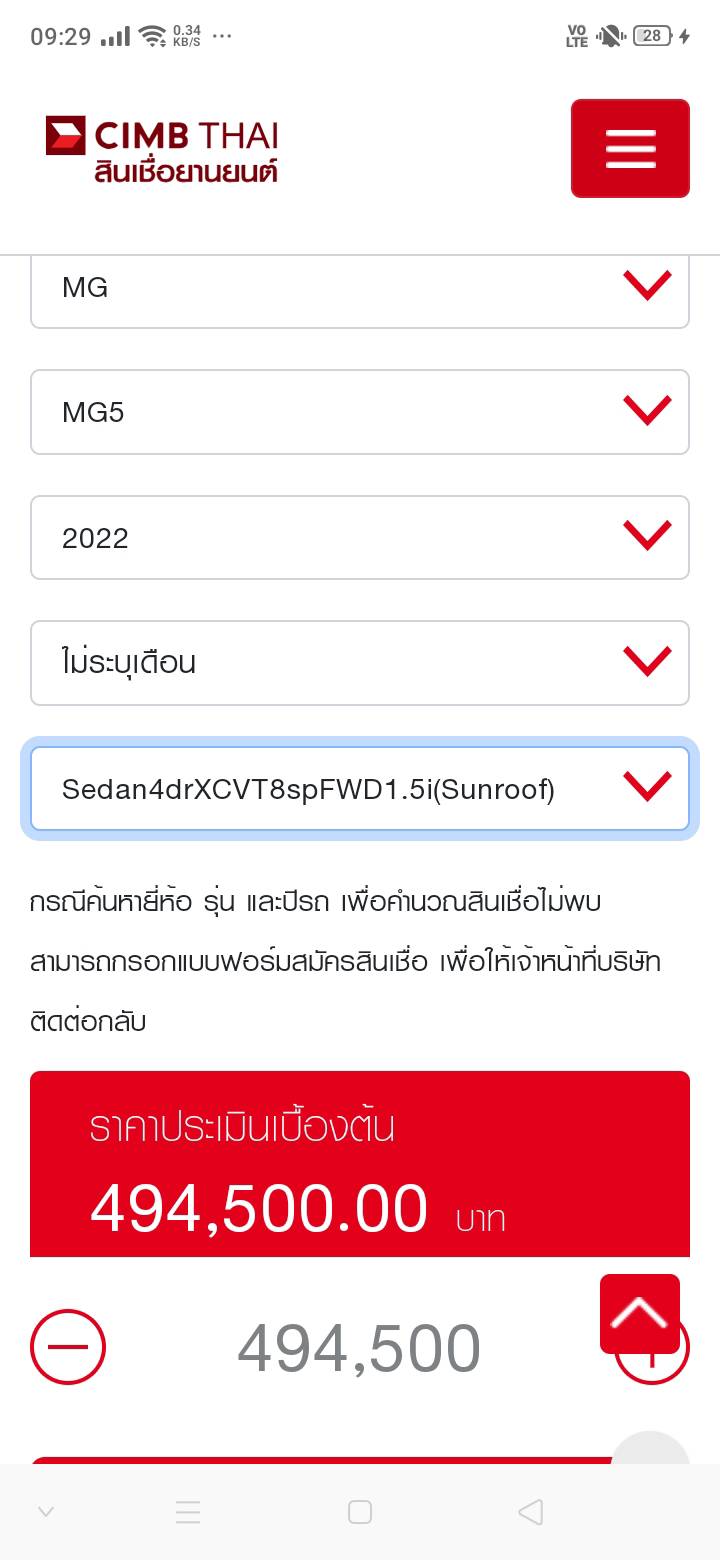Decrease the amount with minus button
Image resolution: width=720 pixels, height=1560 pixels.
[x=68, y=1347]
